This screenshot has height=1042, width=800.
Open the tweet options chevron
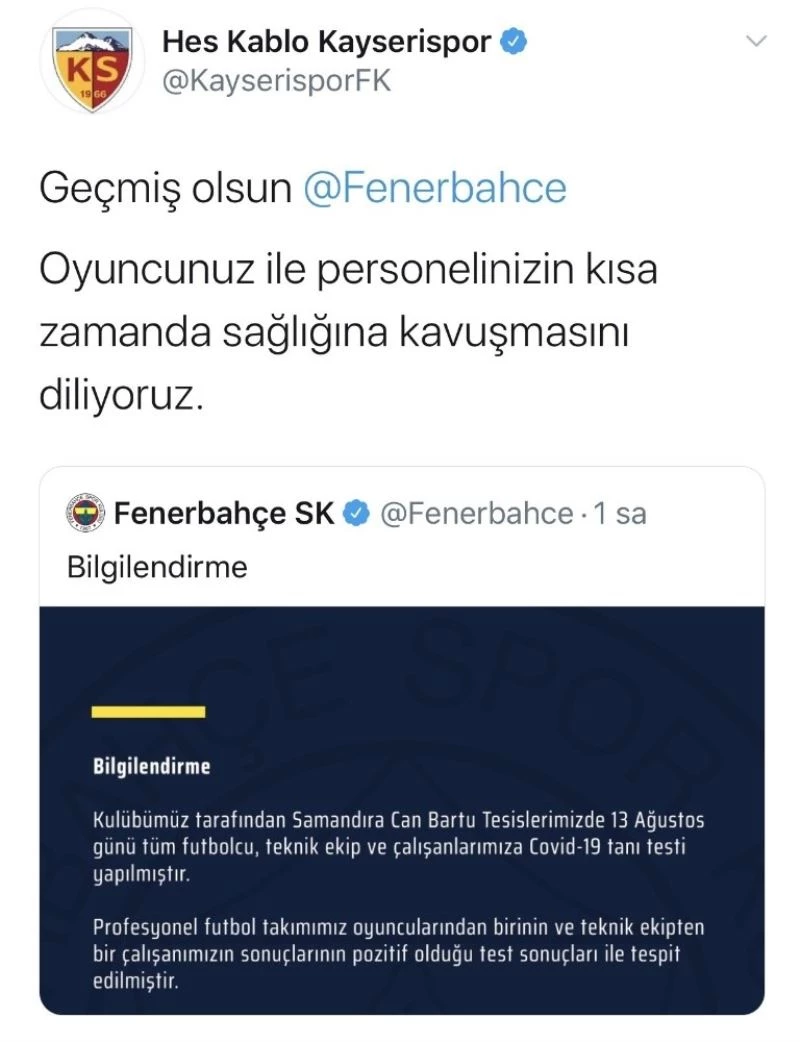tap(757, 43)
